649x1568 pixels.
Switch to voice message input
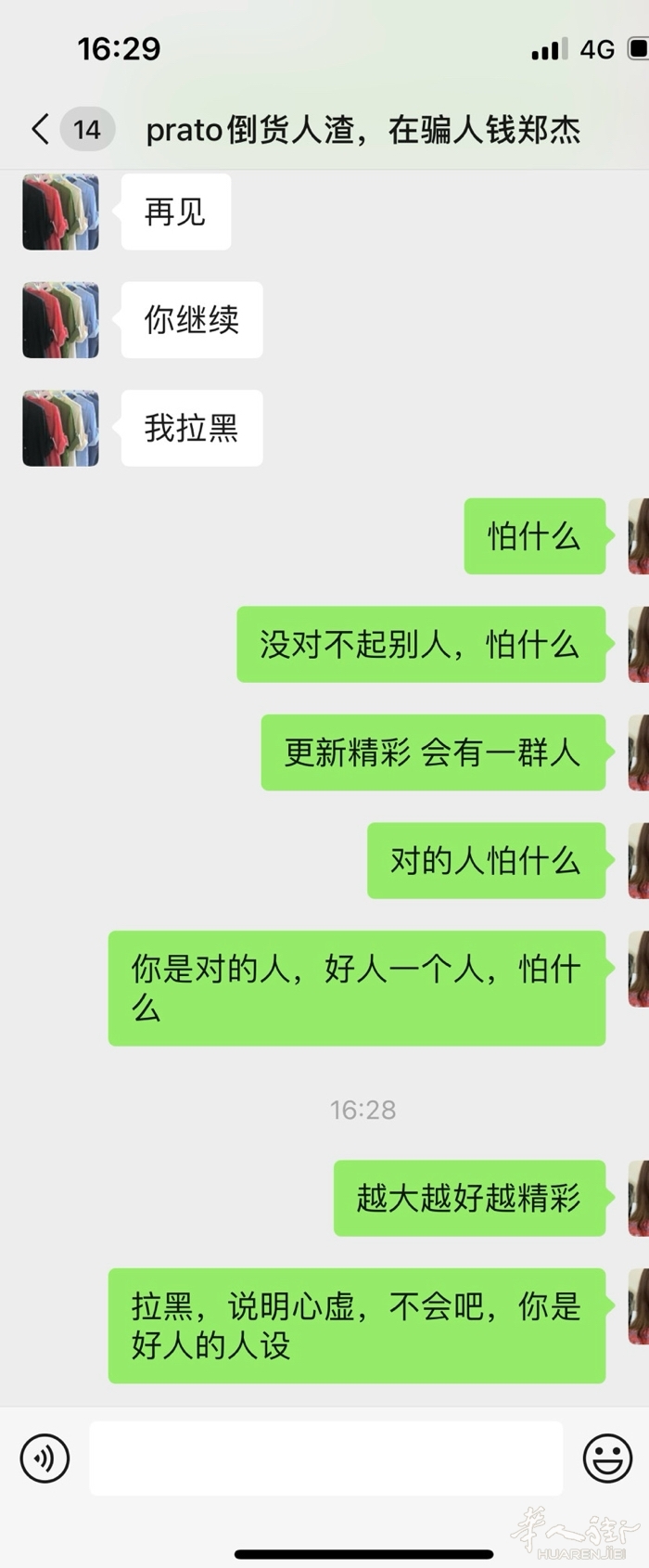pos(45,1458)
